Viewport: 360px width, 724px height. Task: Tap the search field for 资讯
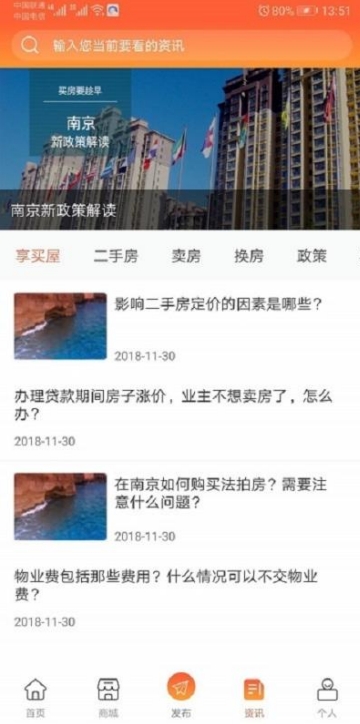[182, 46]
